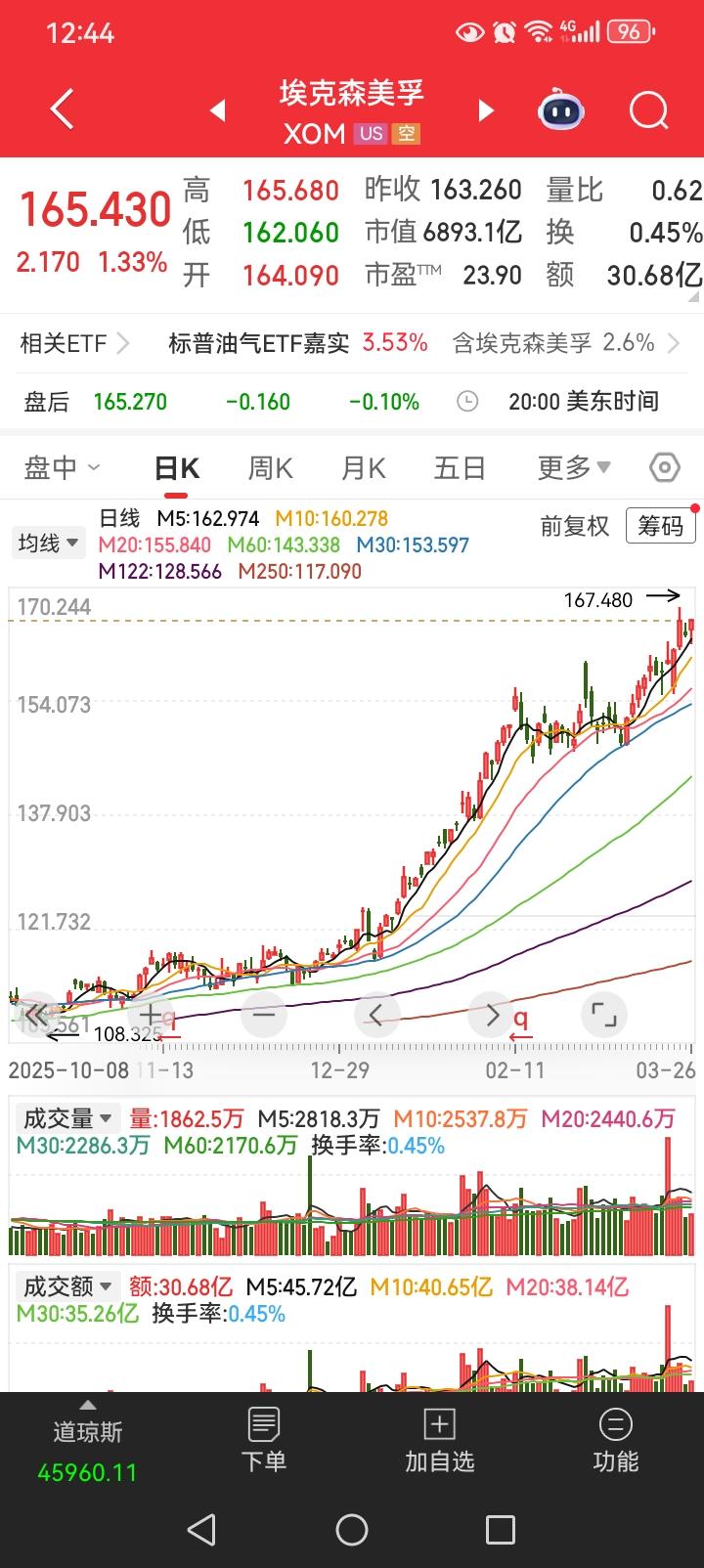
Task: Open the 盘中 dropdown selector
Action: pos(61,468)
